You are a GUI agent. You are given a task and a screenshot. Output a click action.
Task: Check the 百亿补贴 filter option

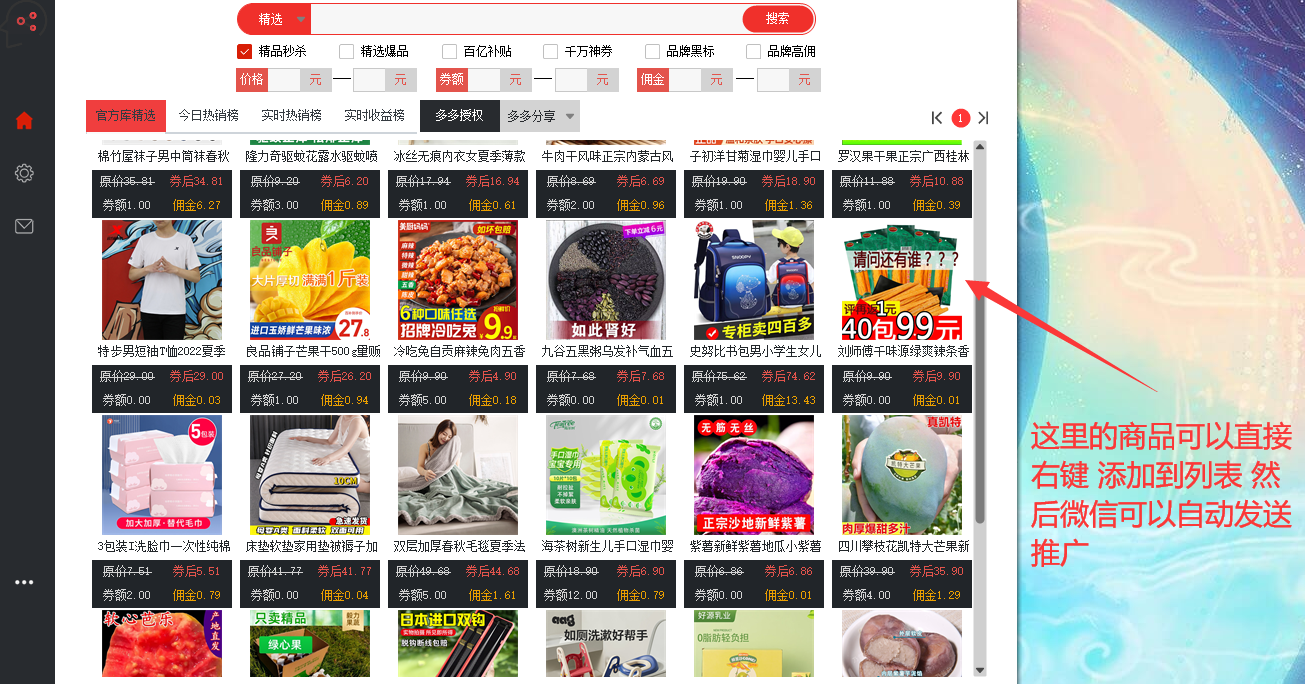(450, 51)
